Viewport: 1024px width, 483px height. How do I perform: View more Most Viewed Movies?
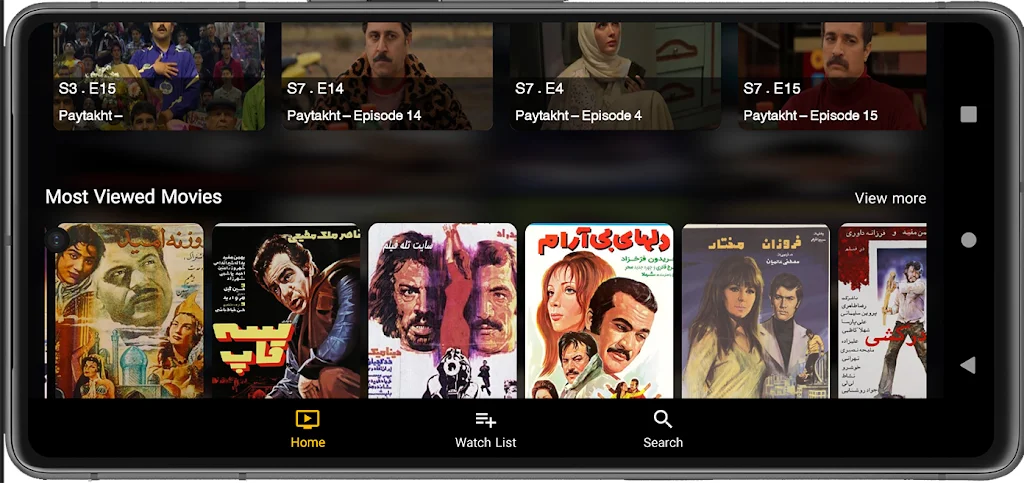coord(890,198)
